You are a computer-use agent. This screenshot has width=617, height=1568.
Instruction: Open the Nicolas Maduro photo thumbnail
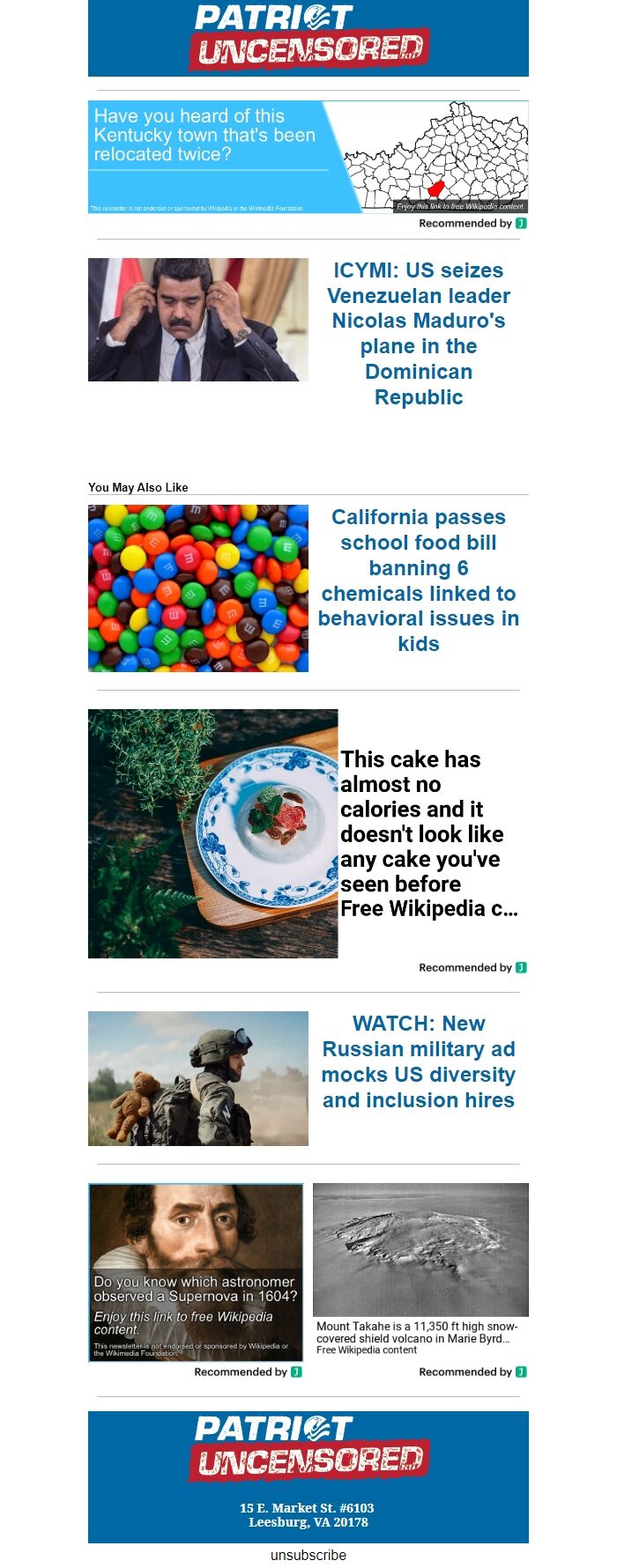pos(198,320)
